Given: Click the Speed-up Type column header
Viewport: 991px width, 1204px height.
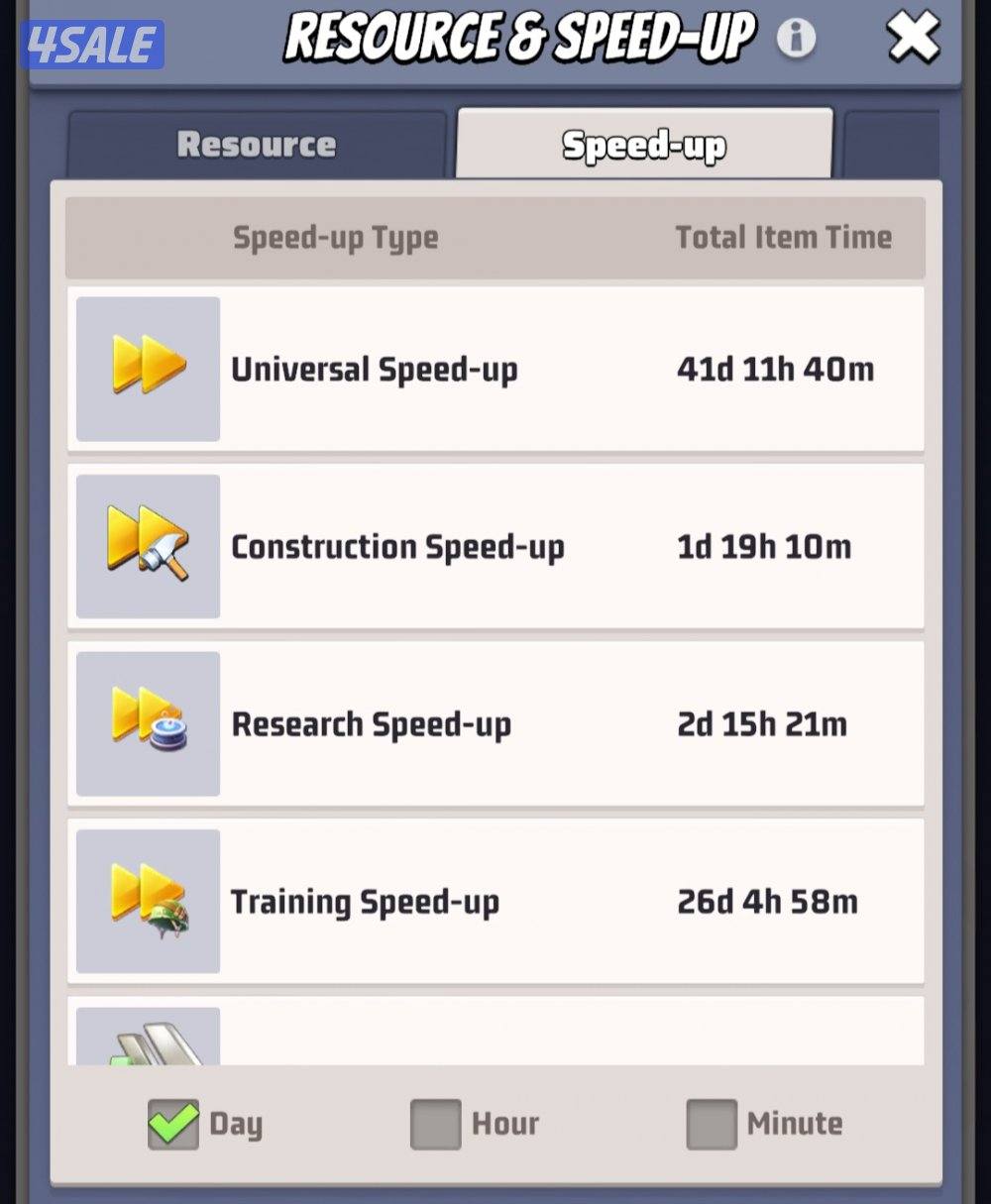Looking at the screenshot, I should pyautogui.click(x=335, y=238).
